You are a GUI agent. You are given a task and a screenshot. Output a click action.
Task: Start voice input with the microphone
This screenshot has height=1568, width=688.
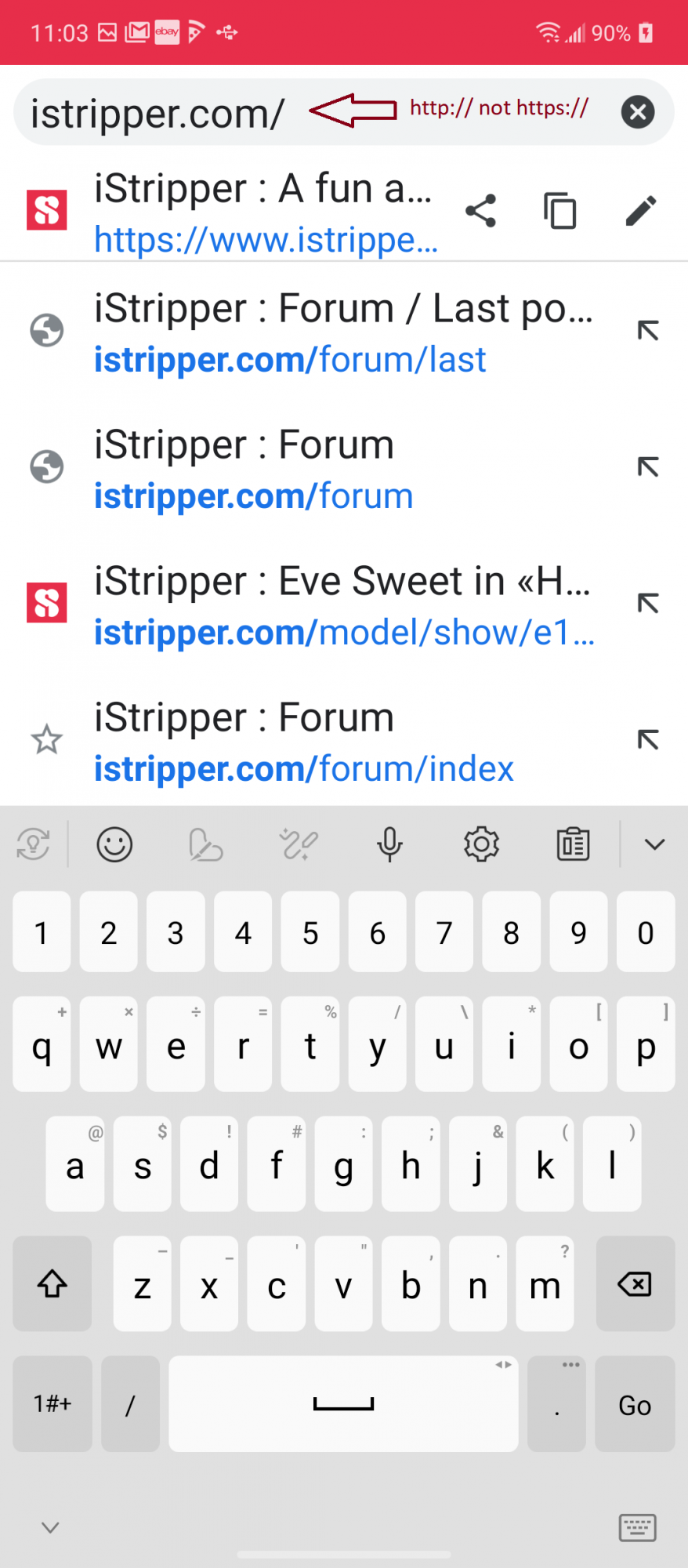(389, 845)
